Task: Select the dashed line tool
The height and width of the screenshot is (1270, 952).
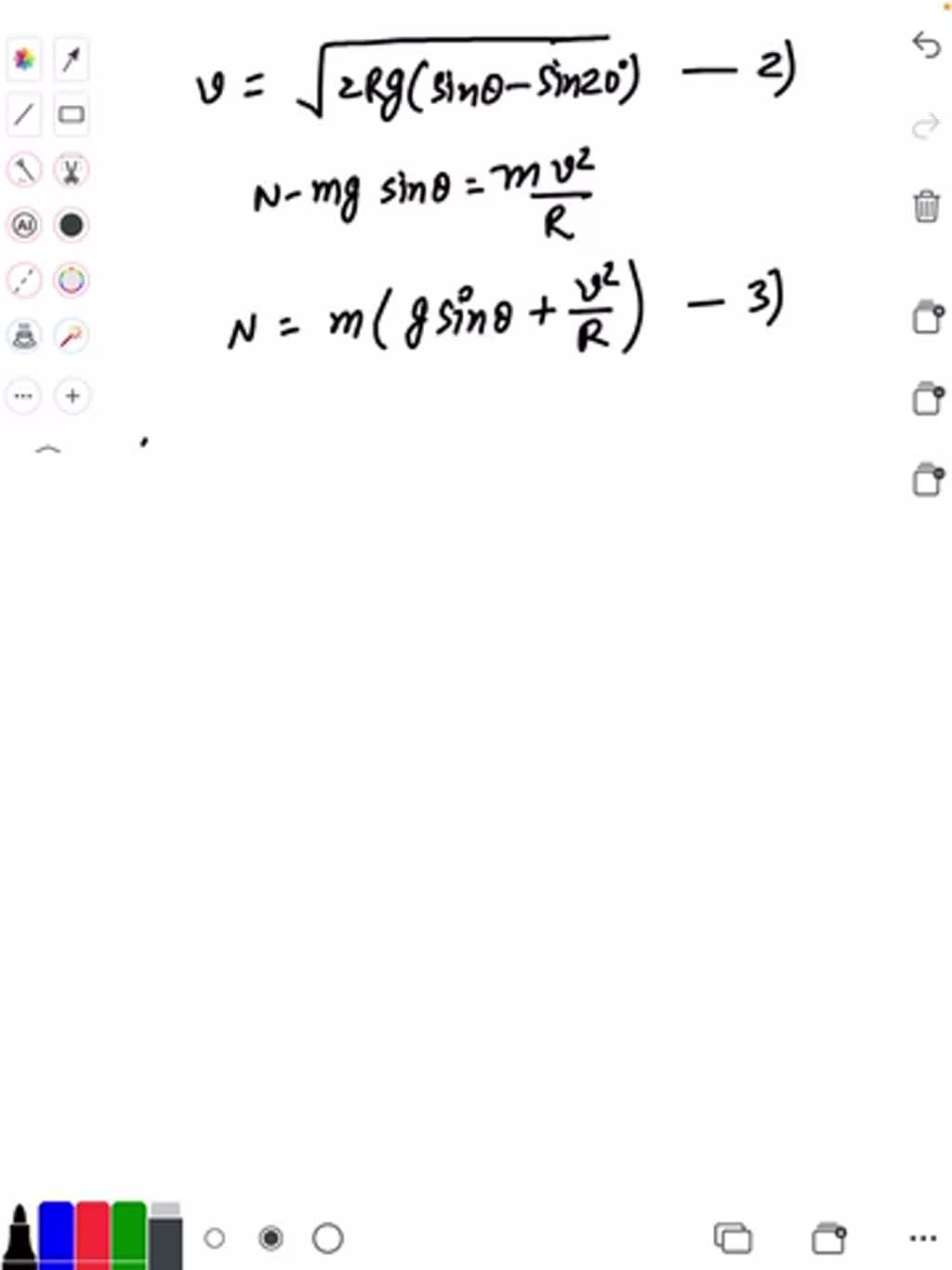Action: click(24, 280)
